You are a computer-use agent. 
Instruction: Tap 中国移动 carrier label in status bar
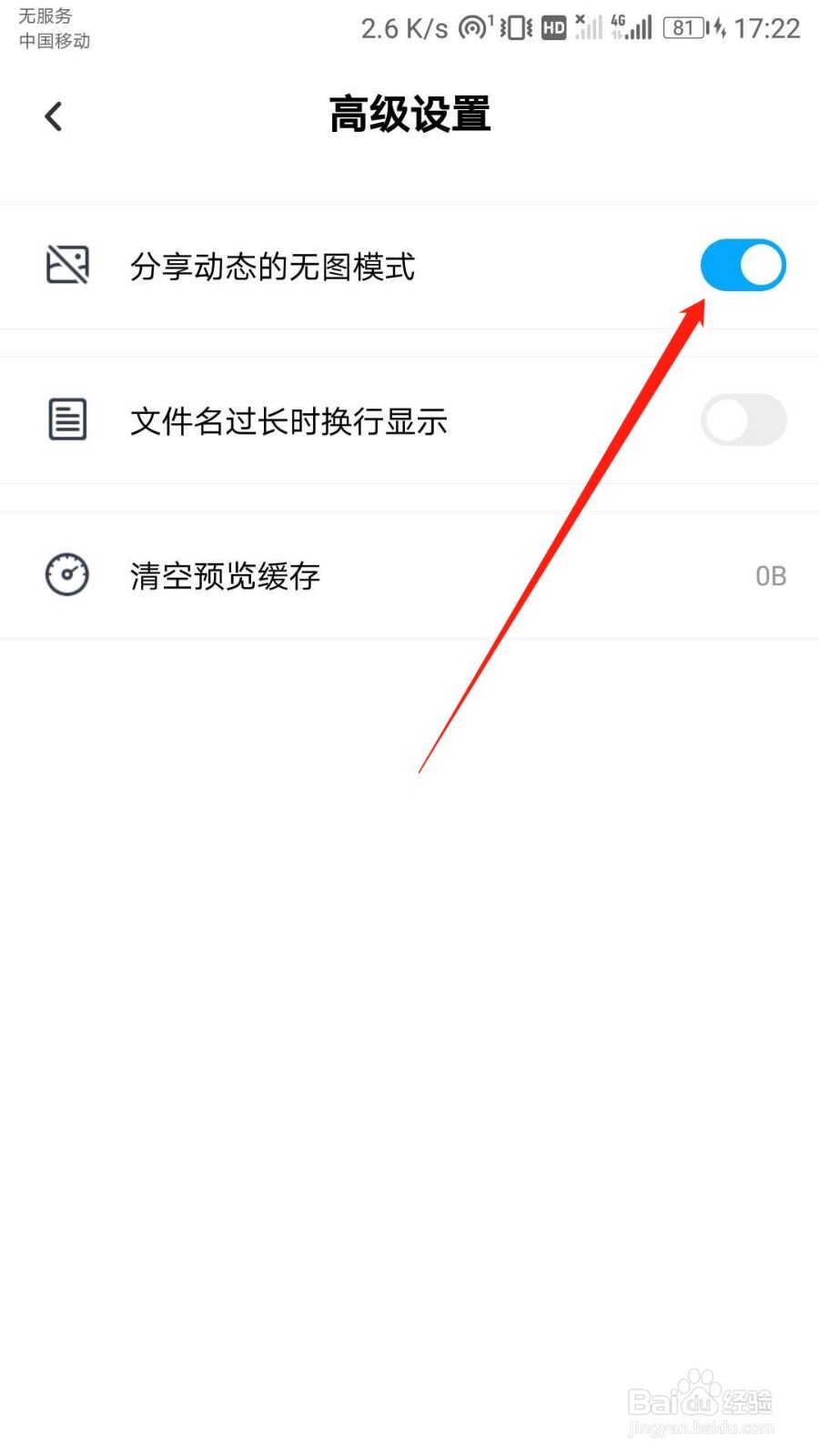pos(54,41)
